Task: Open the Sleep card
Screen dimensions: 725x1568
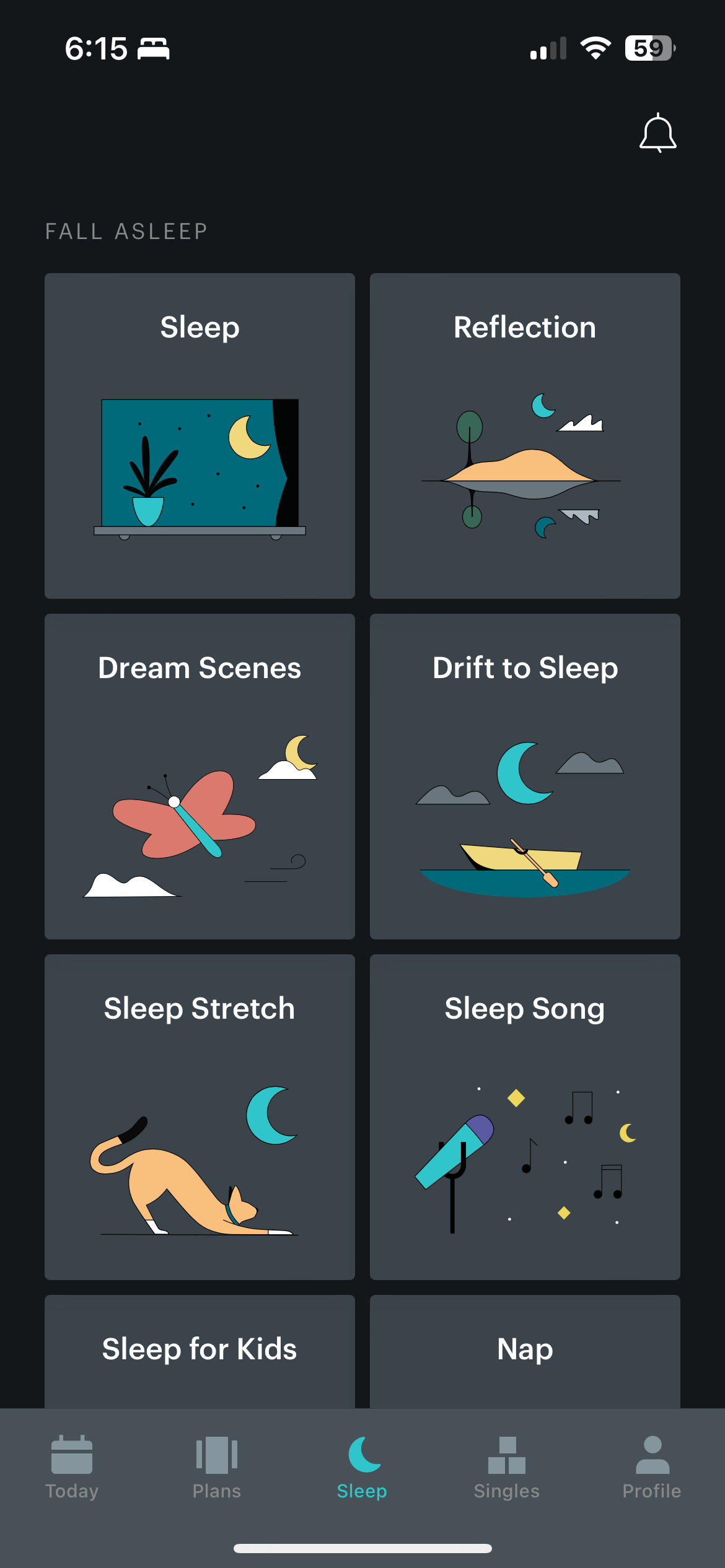Action: tap(200, 435)
